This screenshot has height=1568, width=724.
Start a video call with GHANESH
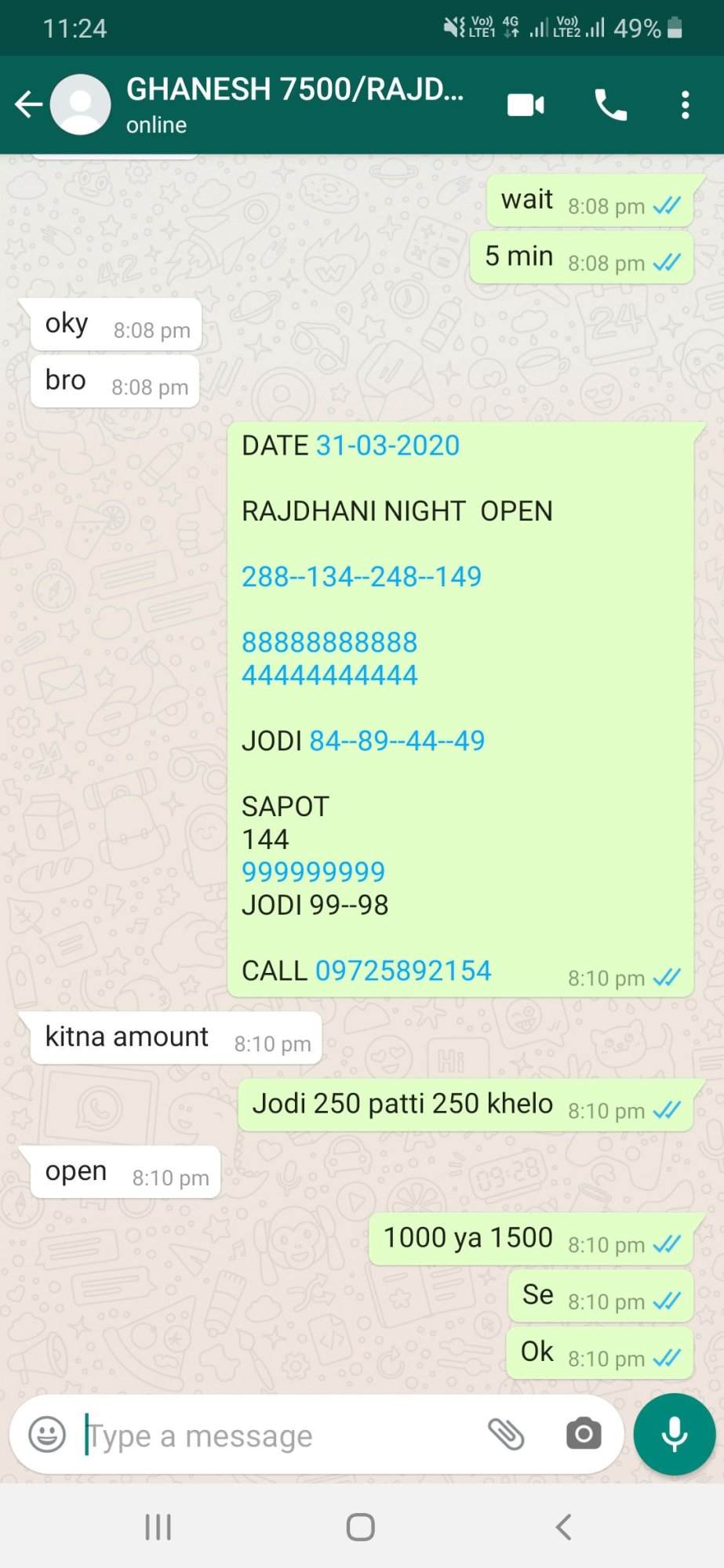point(526,104)
